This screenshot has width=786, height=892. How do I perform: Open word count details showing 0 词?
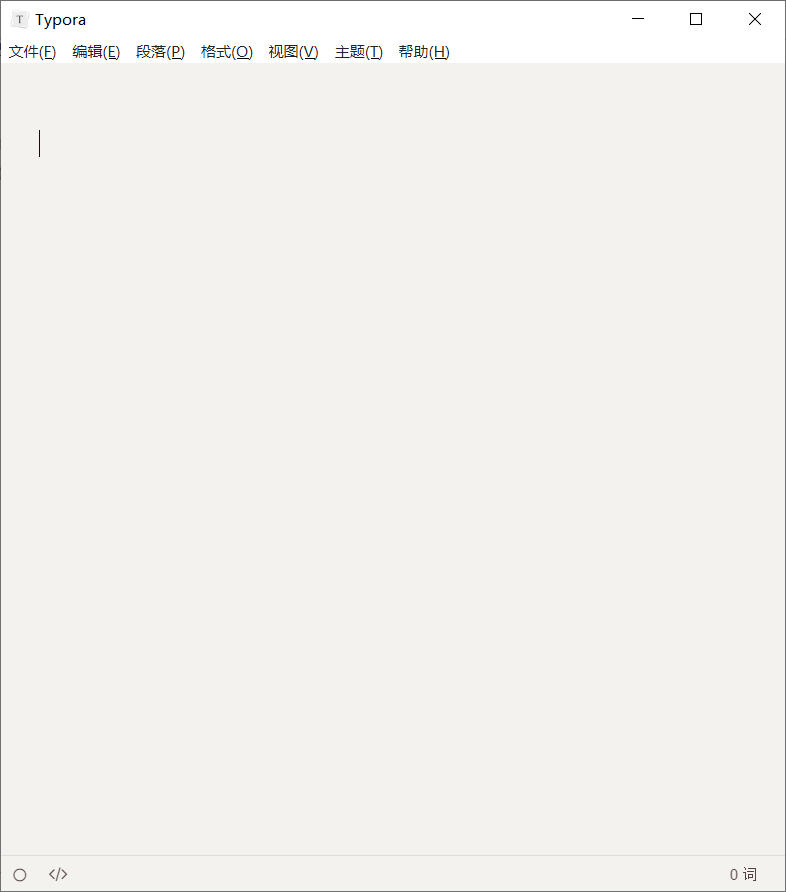coord(743,875)
